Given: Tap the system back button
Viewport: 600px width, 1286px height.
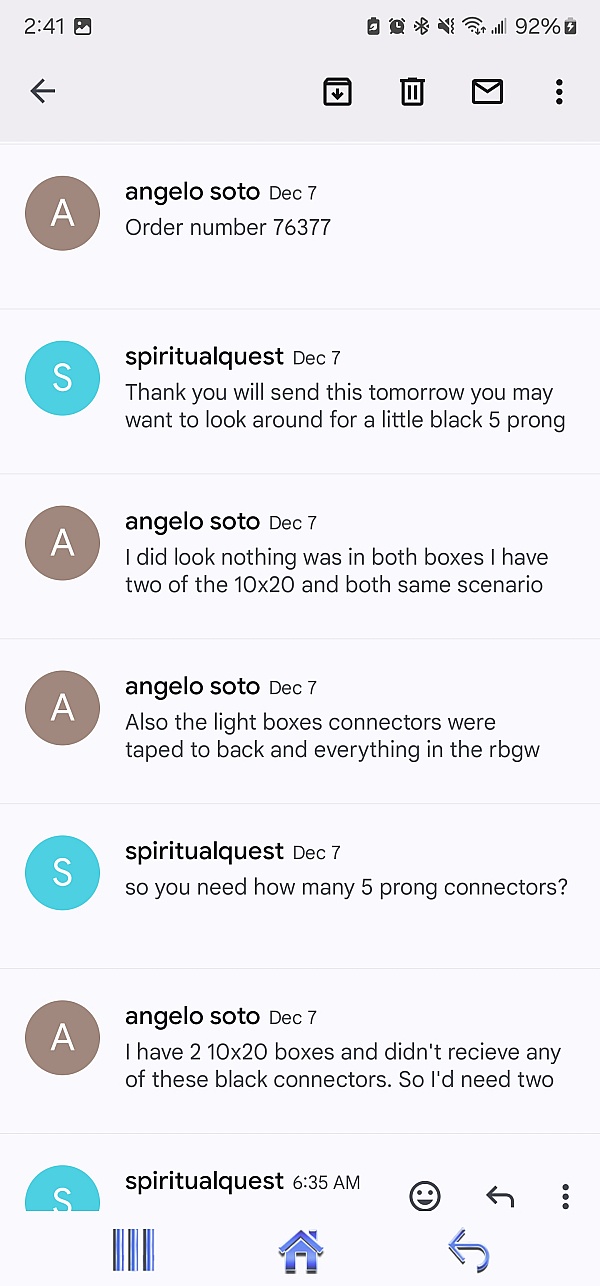Looking at the screenshot, I should [468, 1250].
